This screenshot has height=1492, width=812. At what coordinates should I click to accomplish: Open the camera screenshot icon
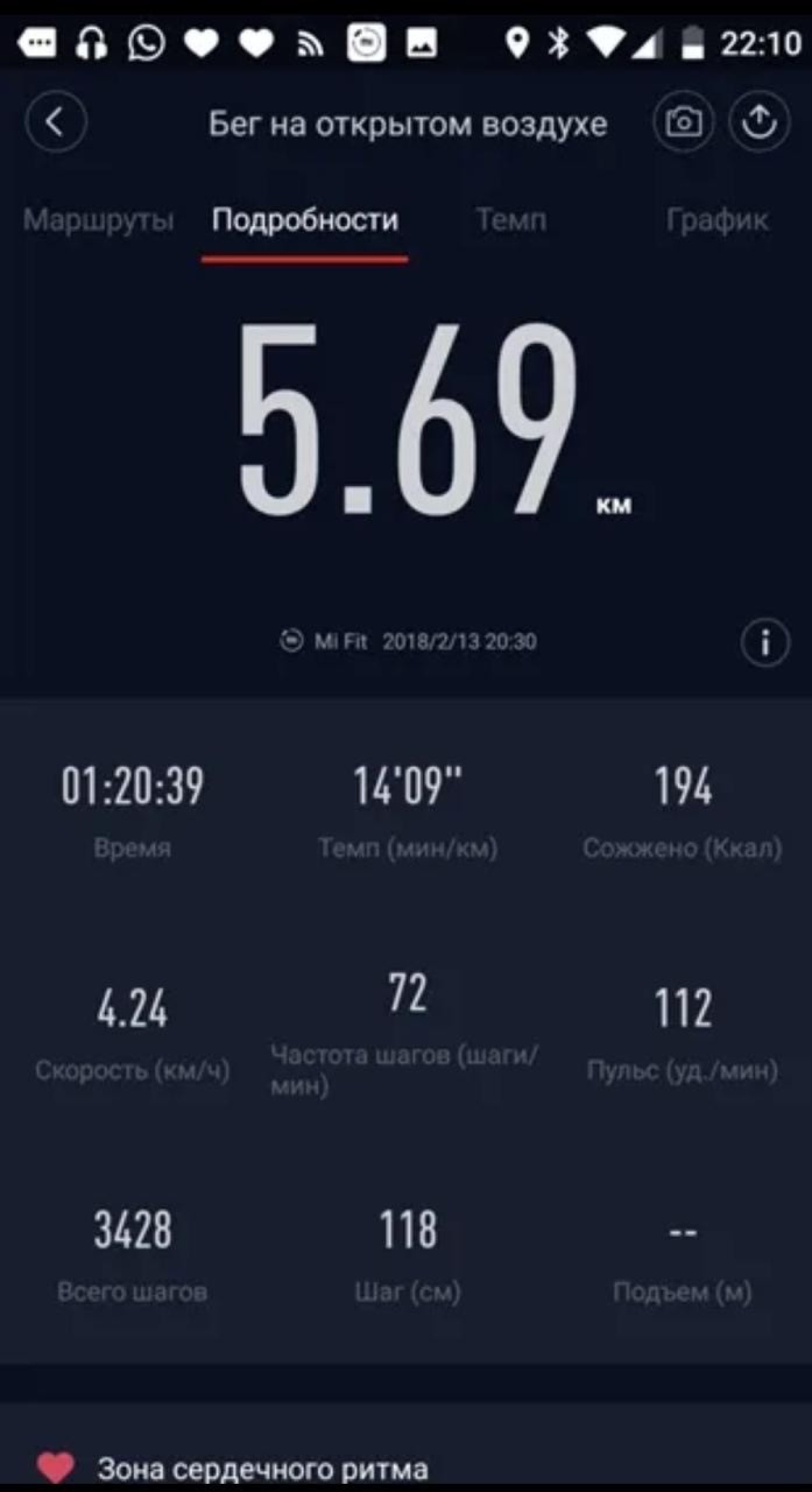click(683, 122)
